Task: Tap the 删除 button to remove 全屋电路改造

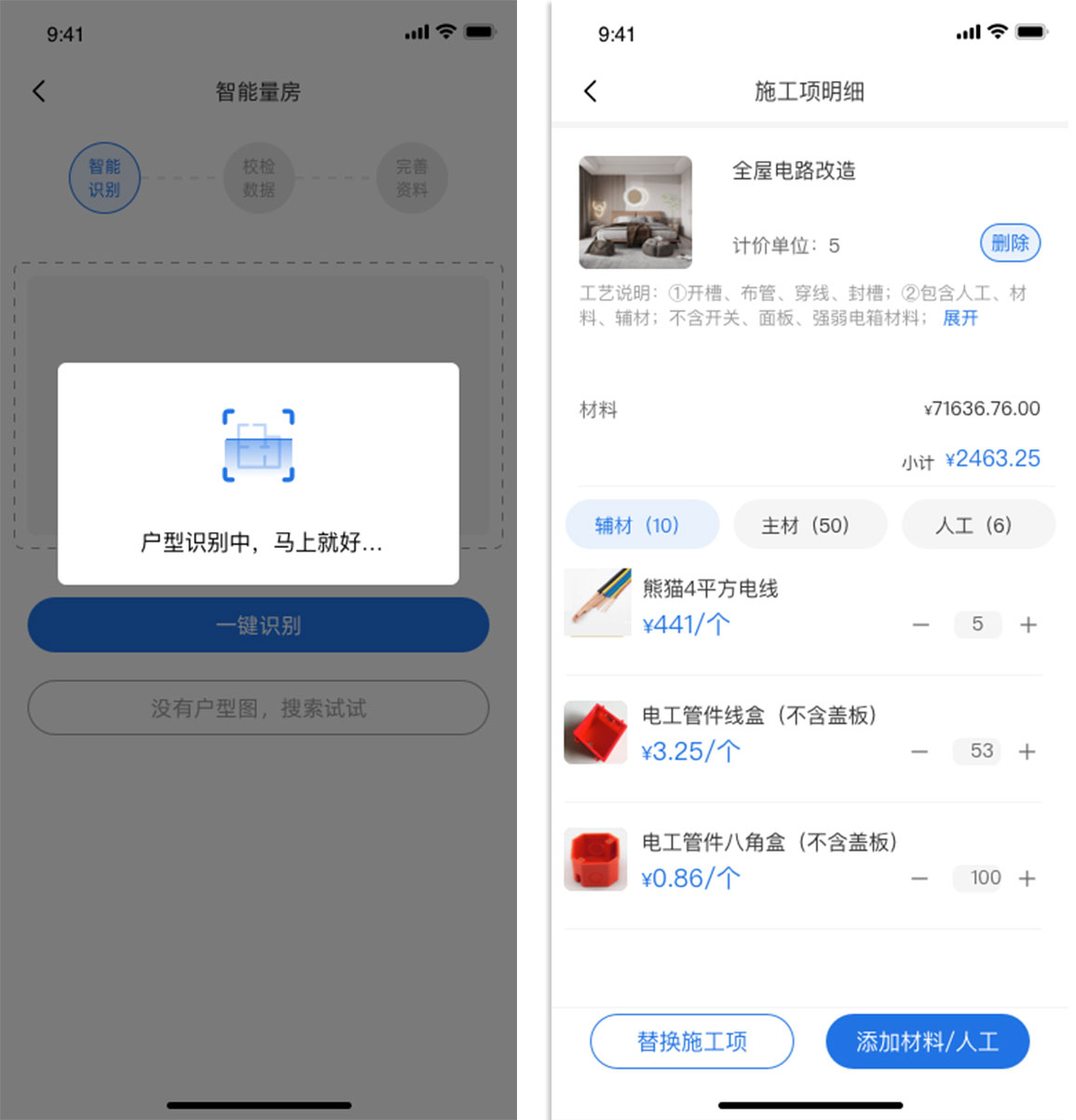Action: pyautogui.click(x=1010, y=243)
